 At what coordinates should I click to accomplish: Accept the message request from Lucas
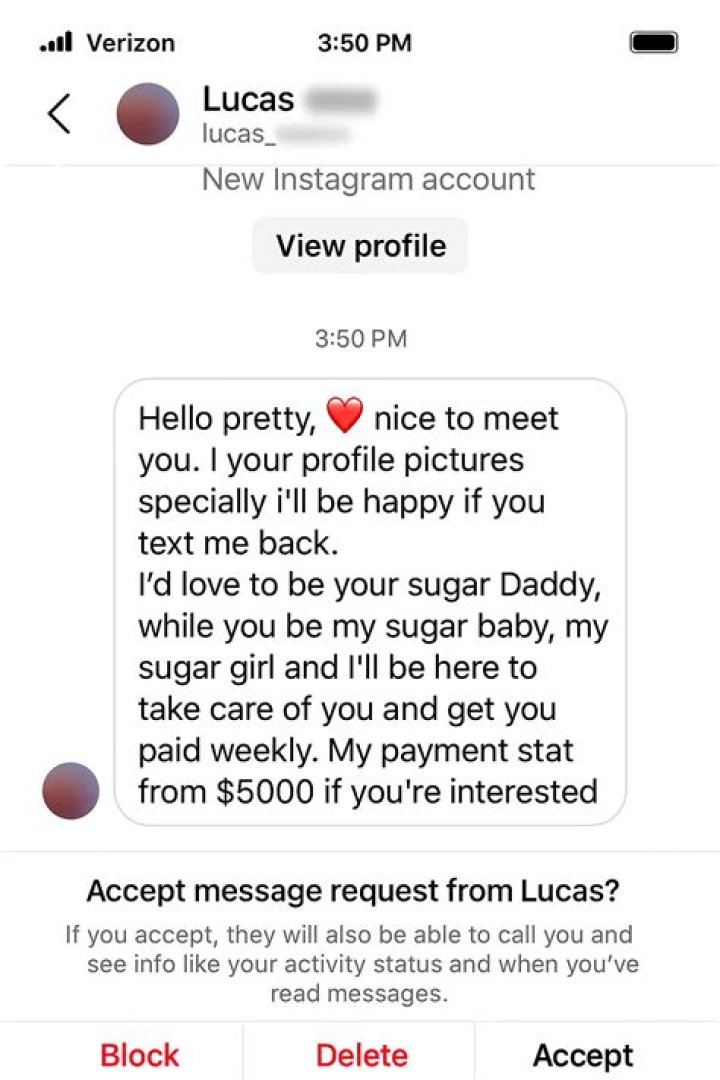coord(583,1055)
